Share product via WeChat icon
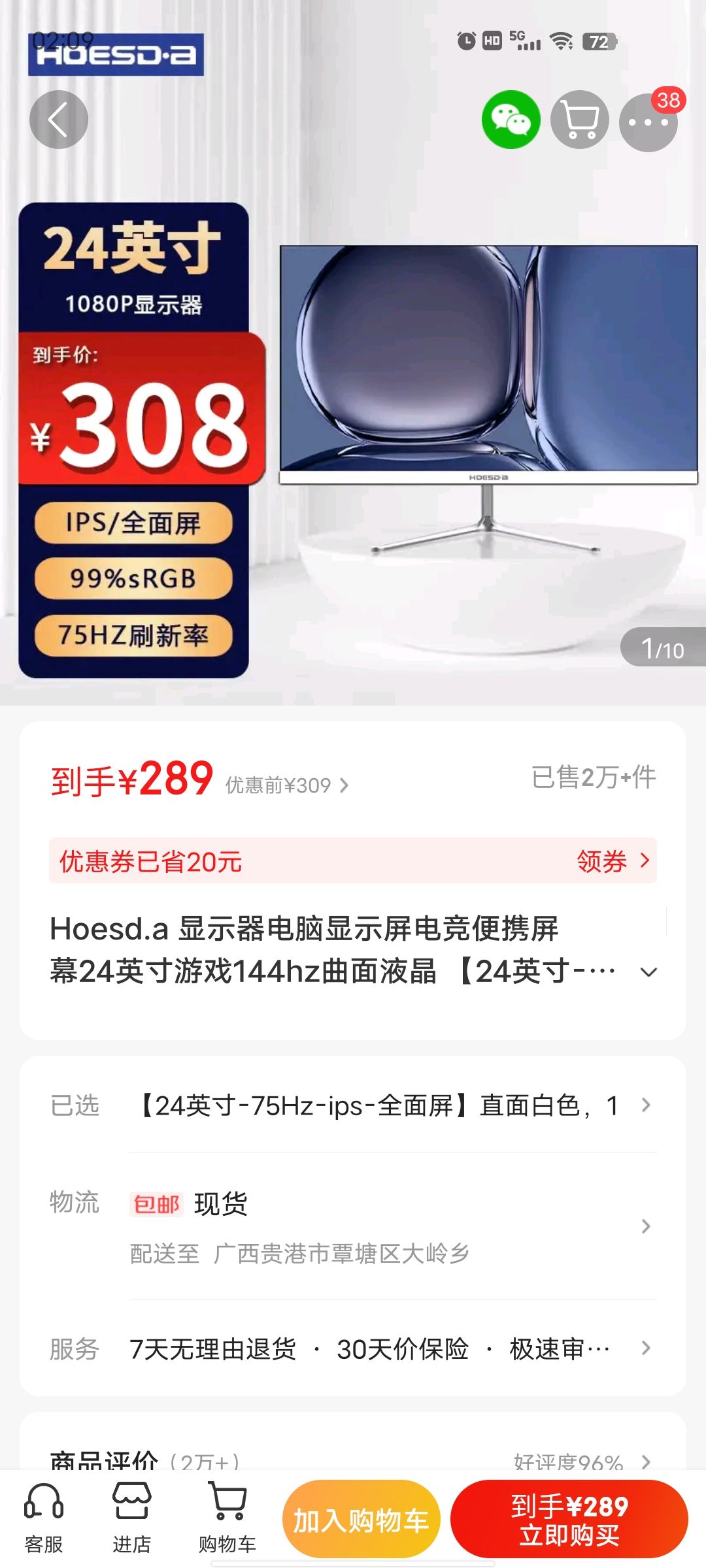 pos(511,120)
